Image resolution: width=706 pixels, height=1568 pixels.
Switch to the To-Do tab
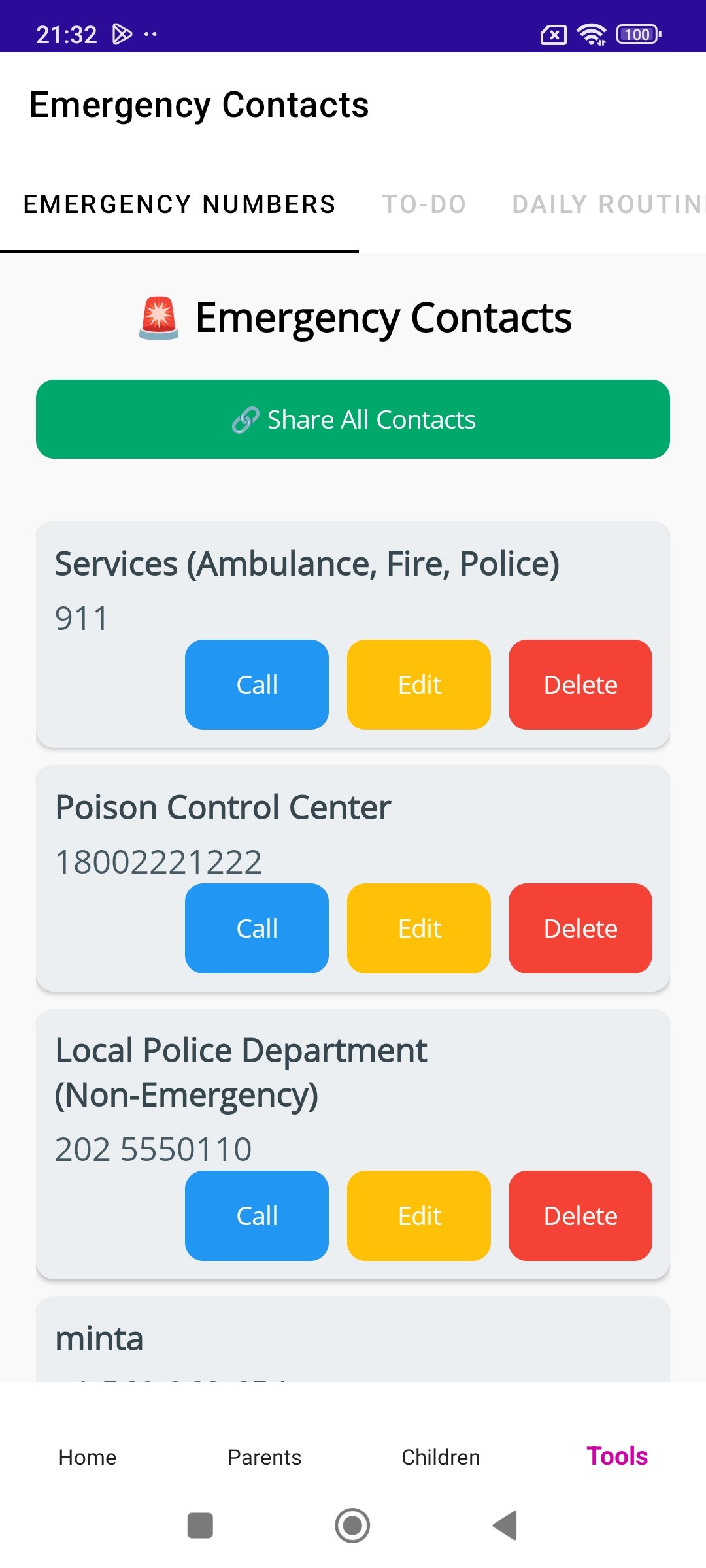(x=424, y=204)
